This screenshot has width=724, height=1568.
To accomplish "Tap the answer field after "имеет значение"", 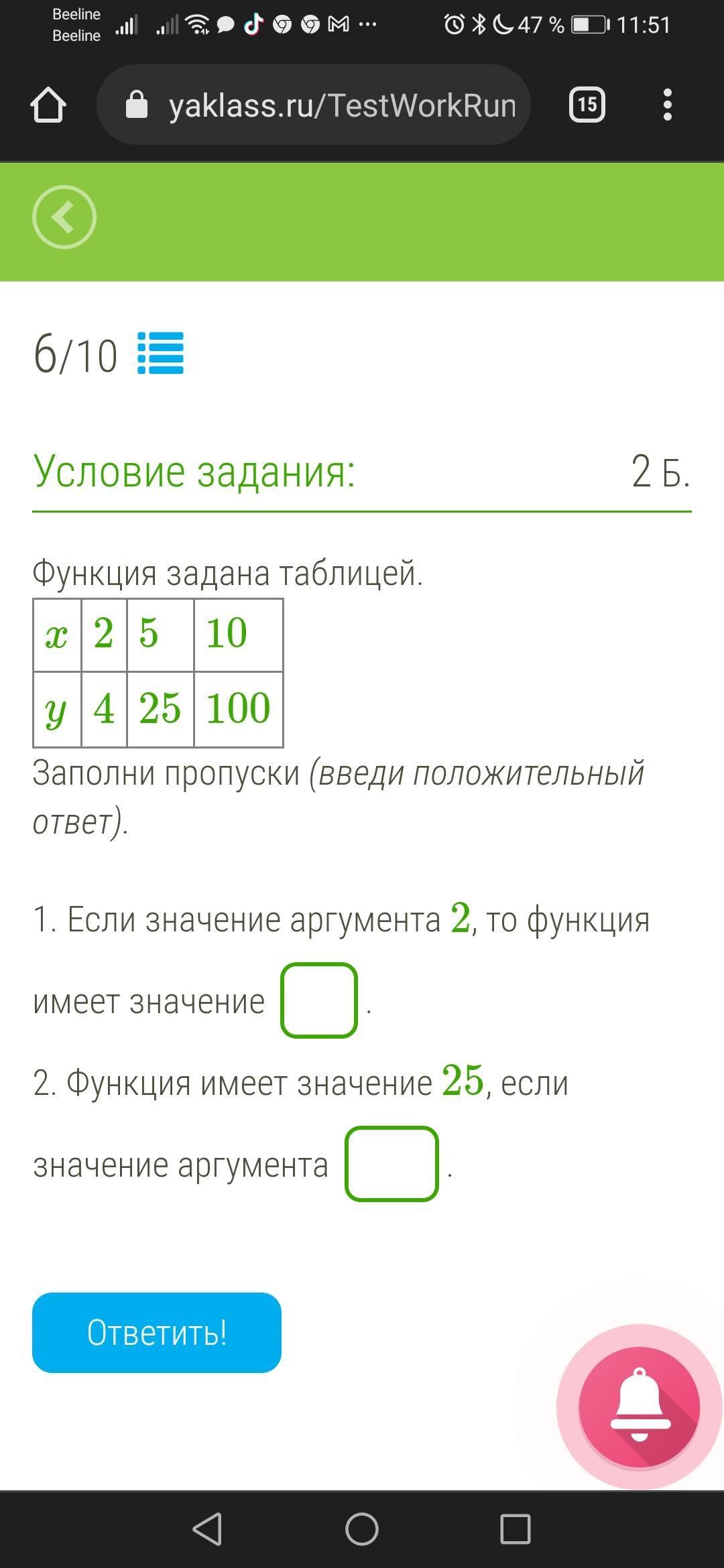I will (x=319, y=1000).
